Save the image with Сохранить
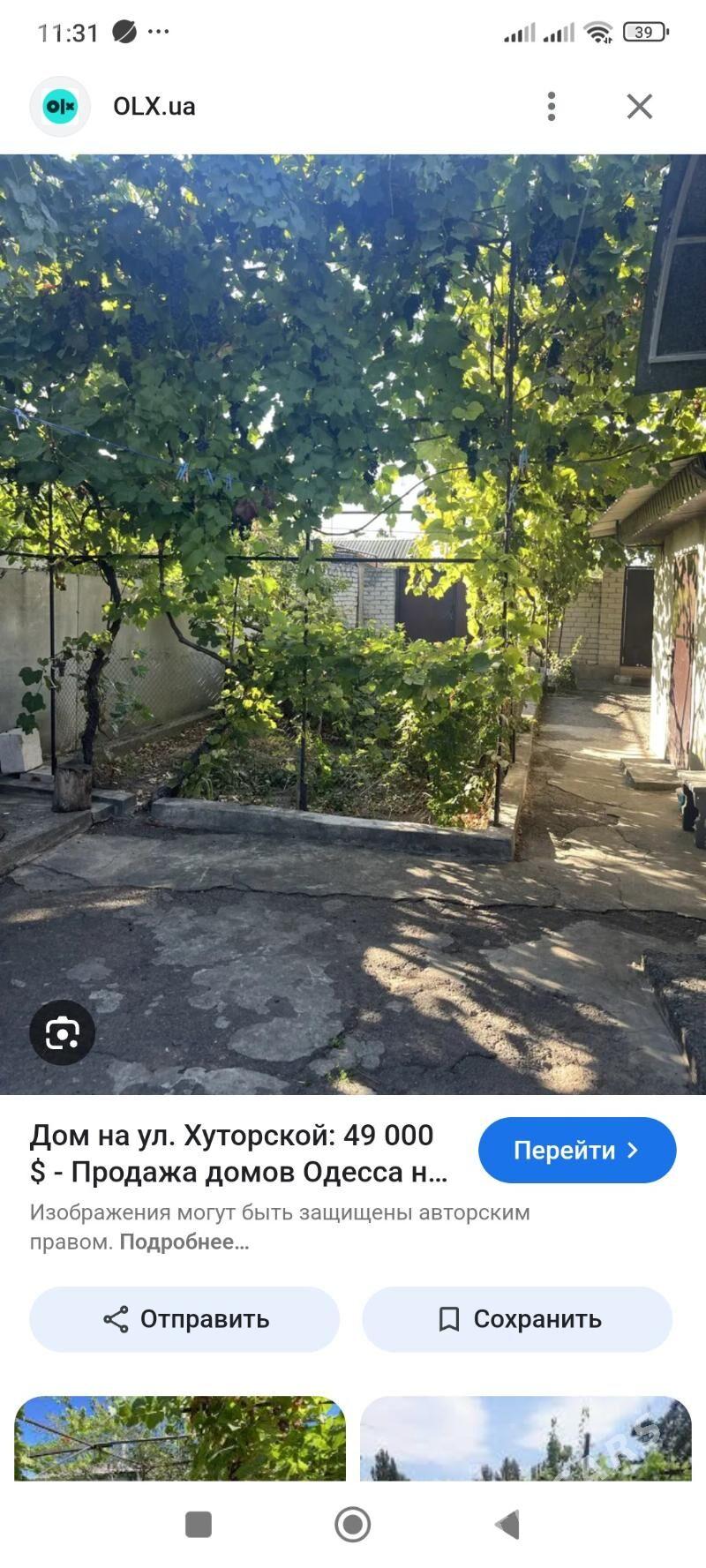706x1568 pixels. point(517,1319)
